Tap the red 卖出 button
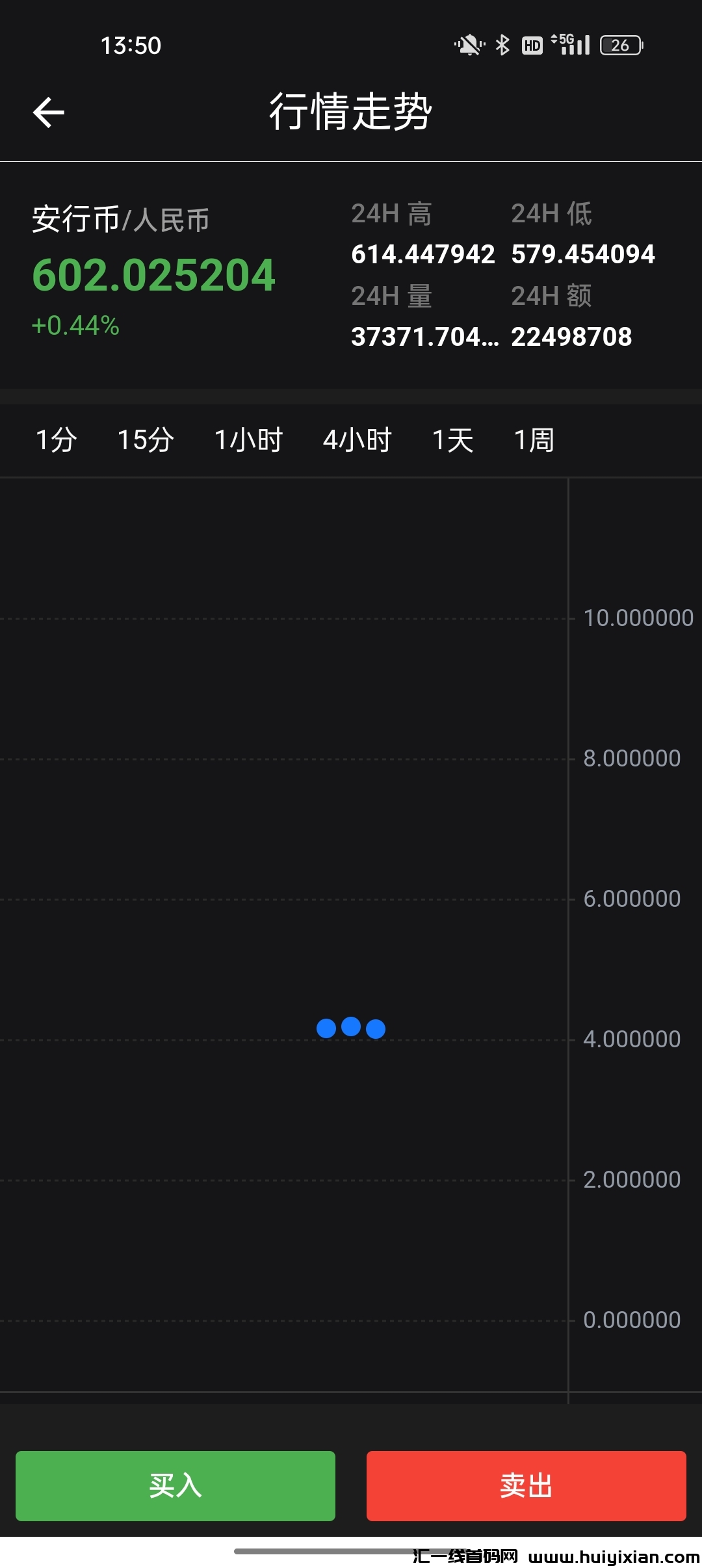Viewport: 702px width, 1568px height. tap(526, 1485)
